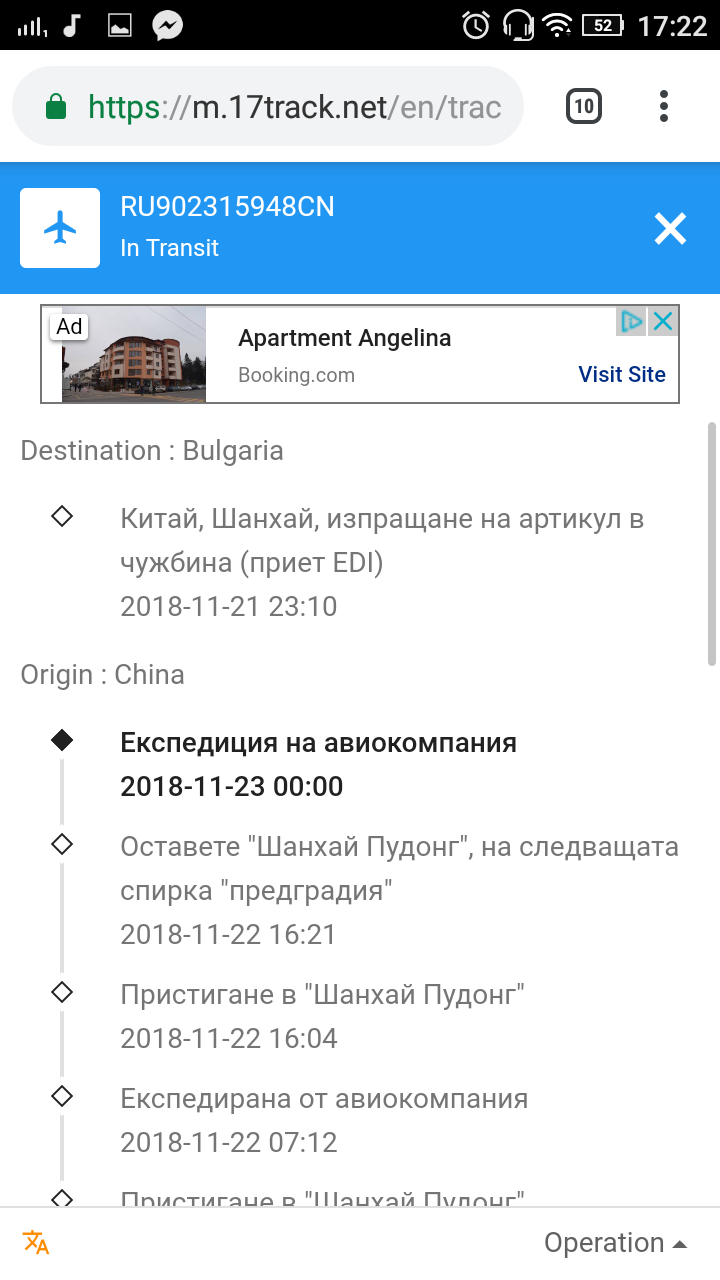Open the AdChoices info icon

coord(631,322)
